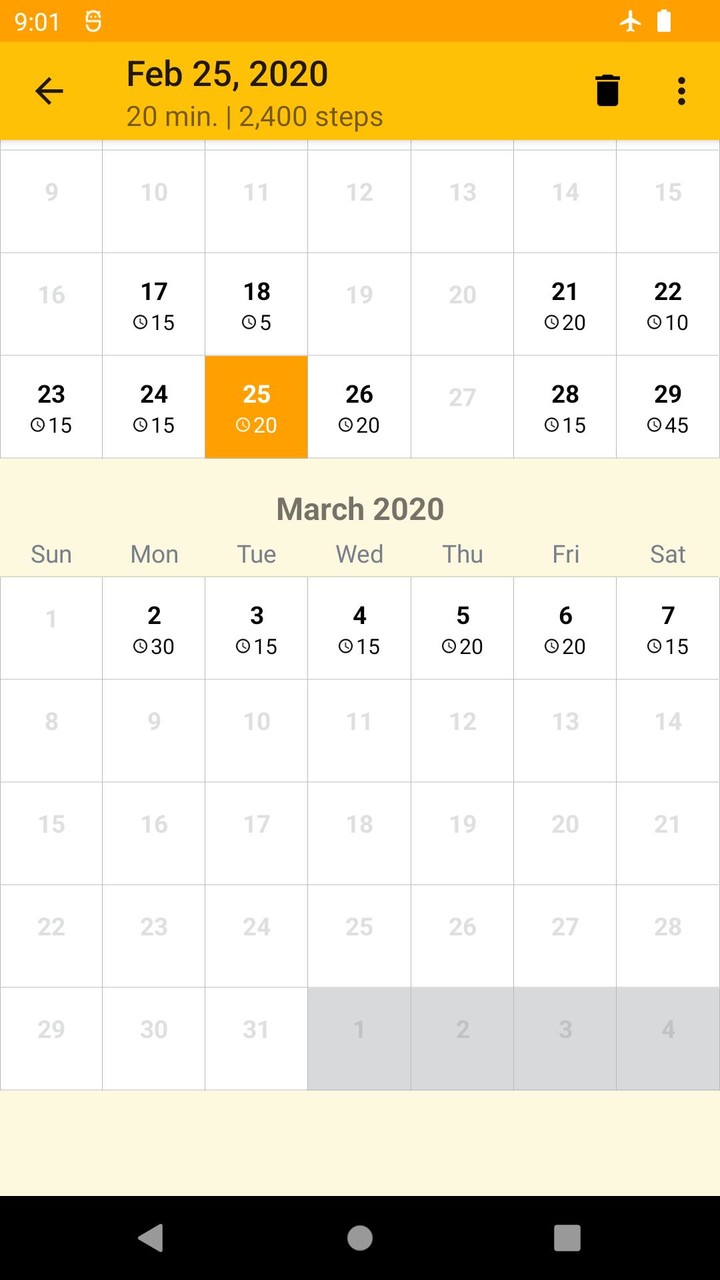This screenshot has width=720, height=1280.
Task: Select March 7 with 15 minutes
Action: [x=668, y=628]
